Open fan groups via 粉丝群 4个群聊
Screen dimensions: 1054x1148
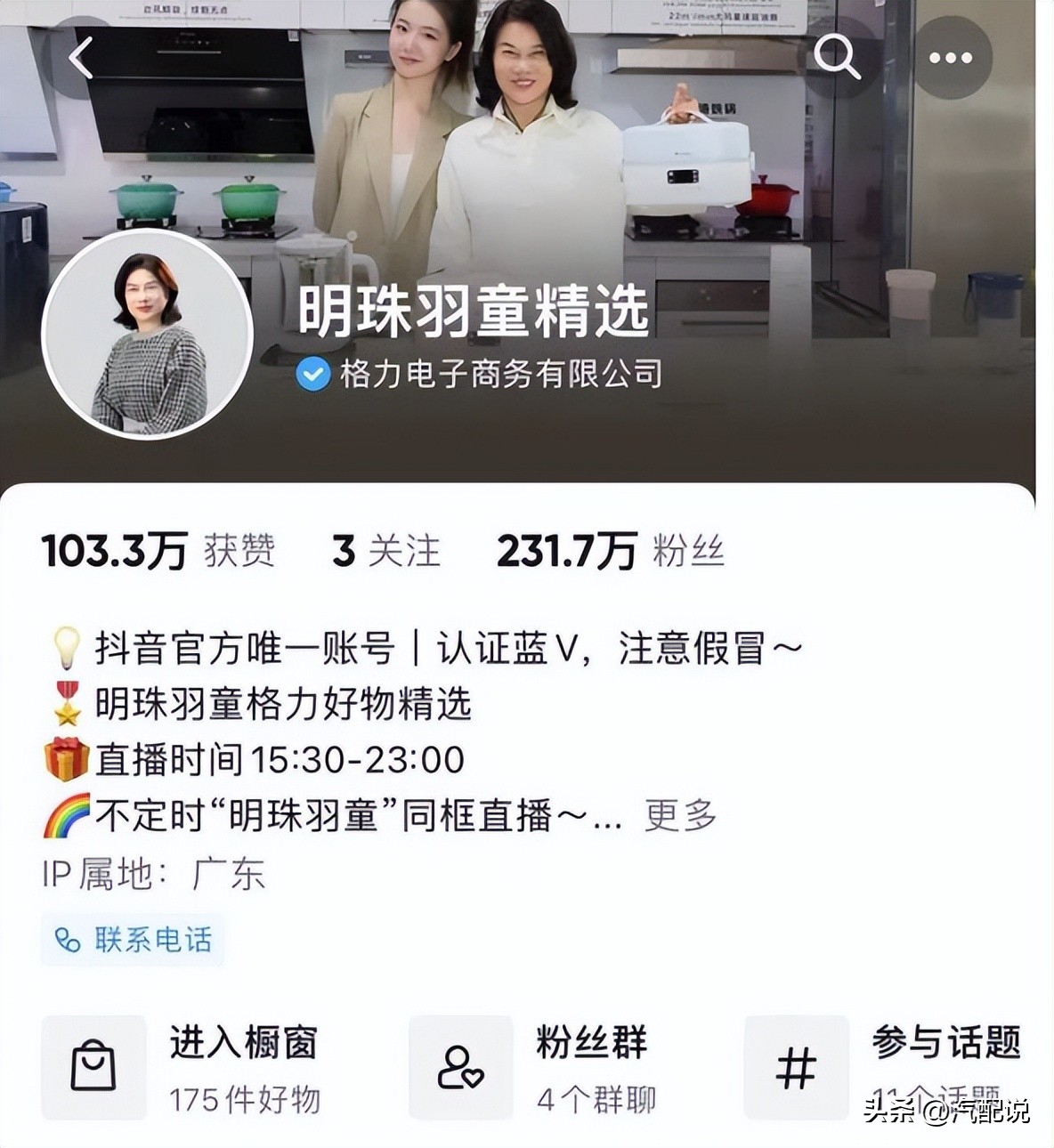(x=592, y=1068)
